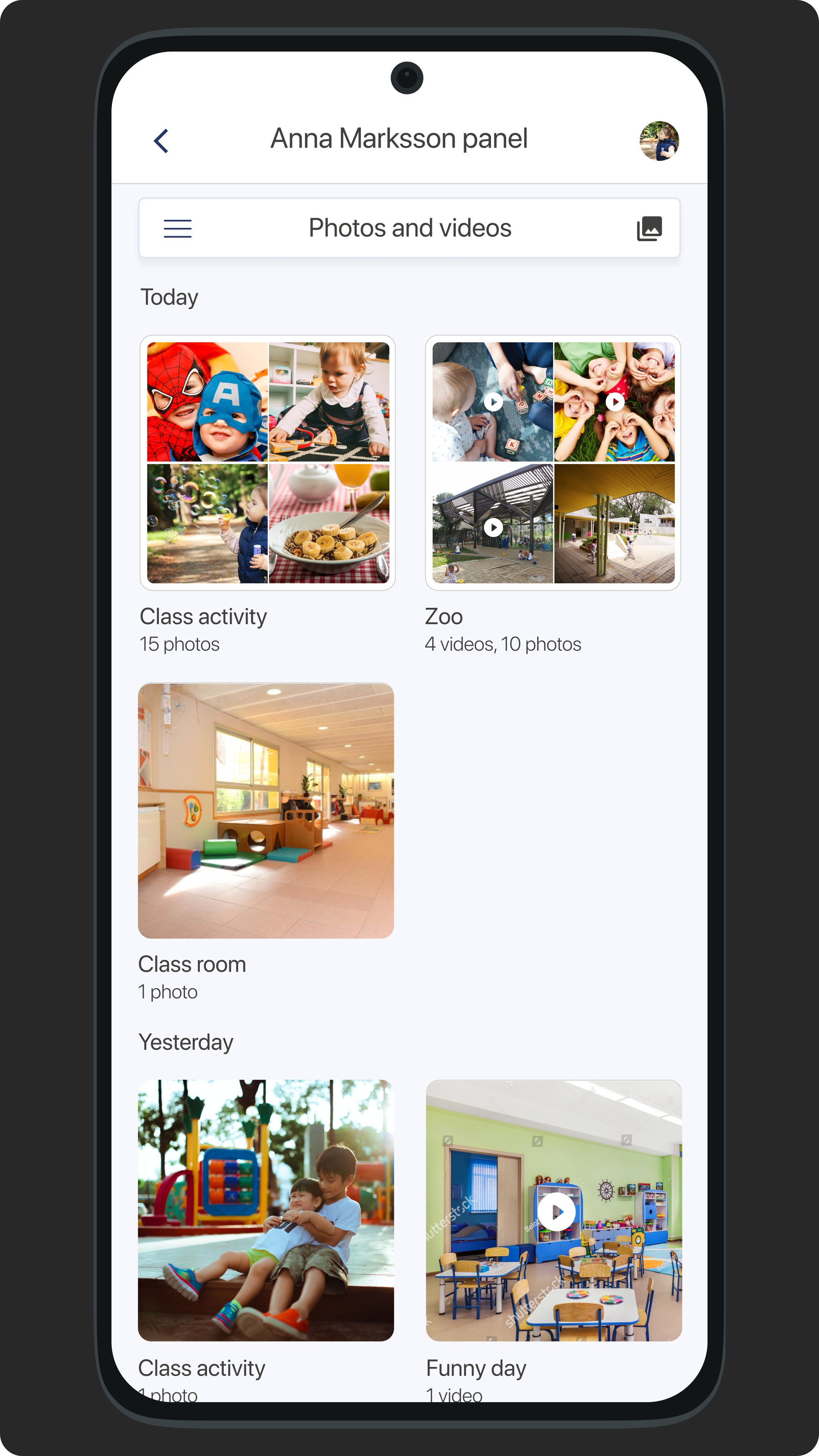Open yesterday's Class activity photo

[266, 1210]
